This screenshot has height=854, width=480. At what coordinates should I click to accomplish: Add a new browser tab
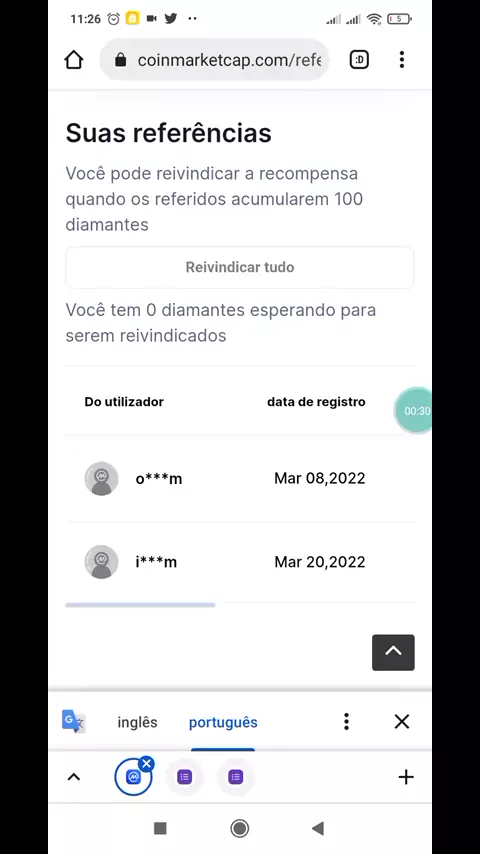[x=406, y=777]
